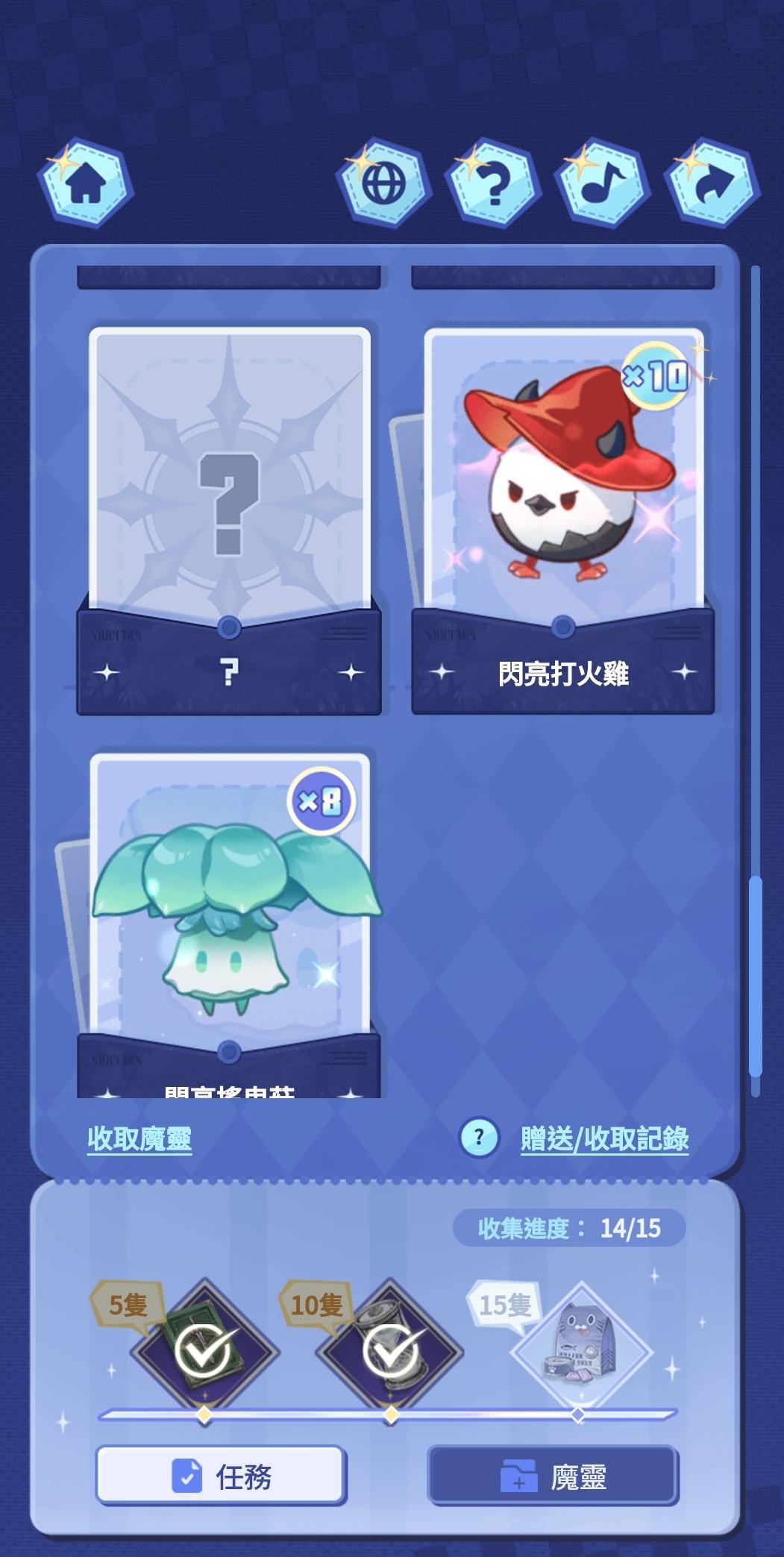This screenshot has width=784, height=1557.
Task: Share this event page
Action: (712, 184)
